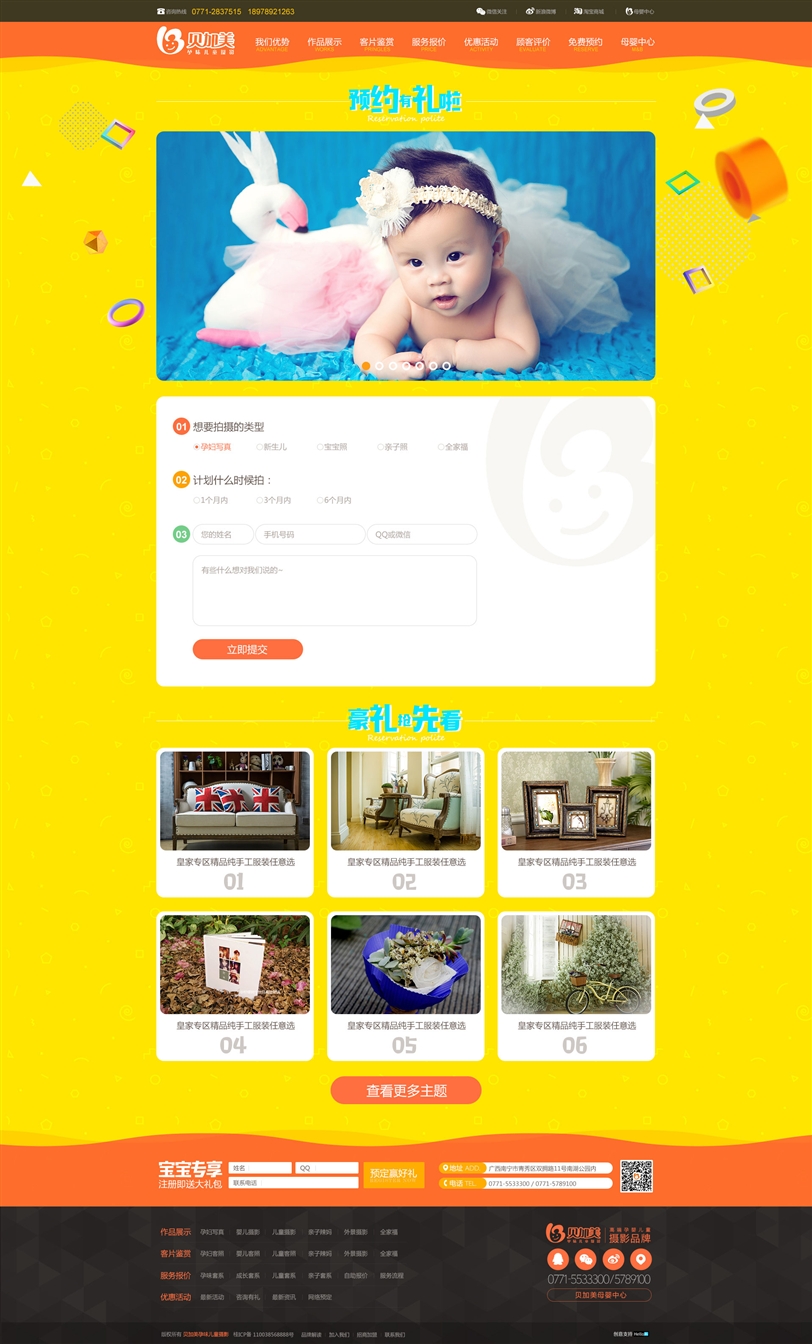Tap the 预定赢好礼 button
812x1344 pixels.
point(394,1174)
